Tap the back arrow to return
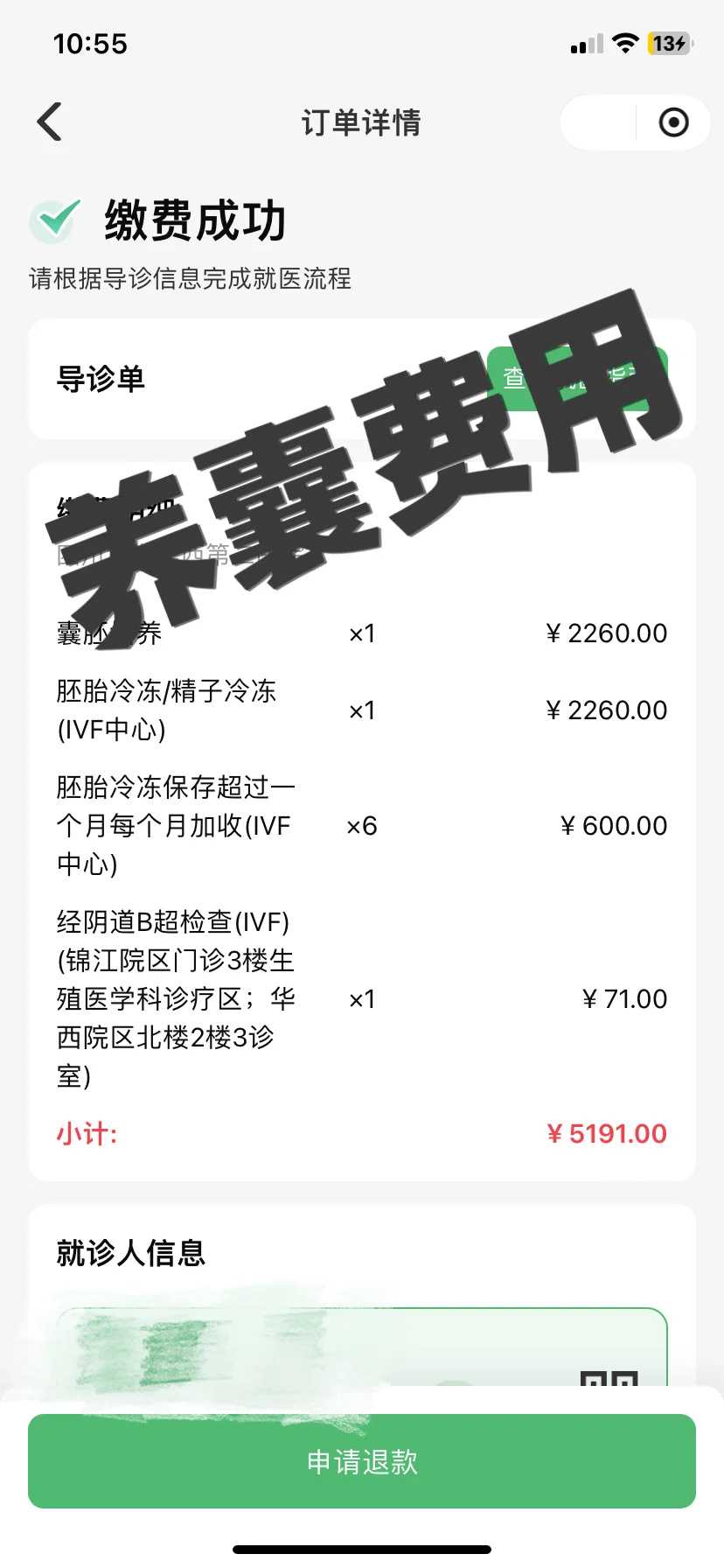Screen dimensions: 724x1568 click(x=48, y=122)
